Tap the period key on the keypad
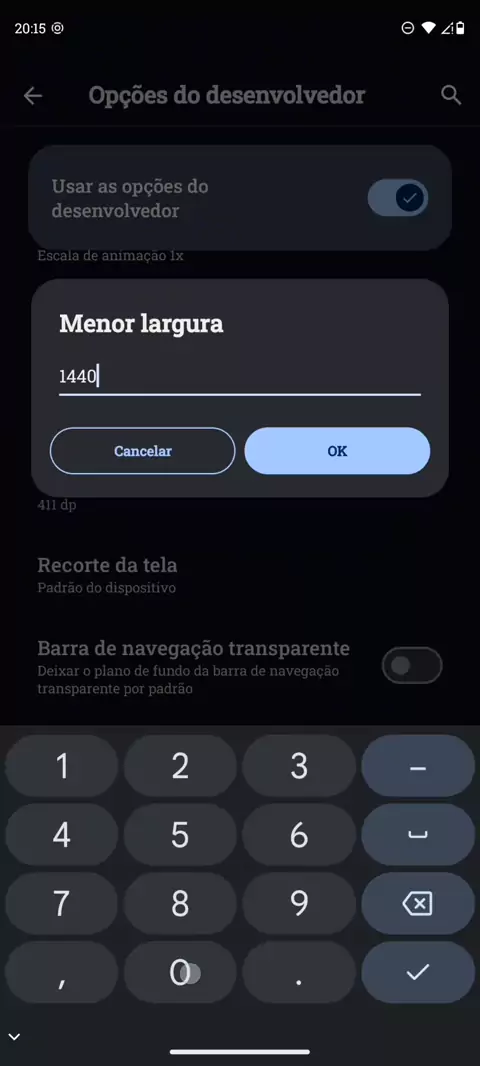This screenshot has height=1066, width=480. (299, 973)
